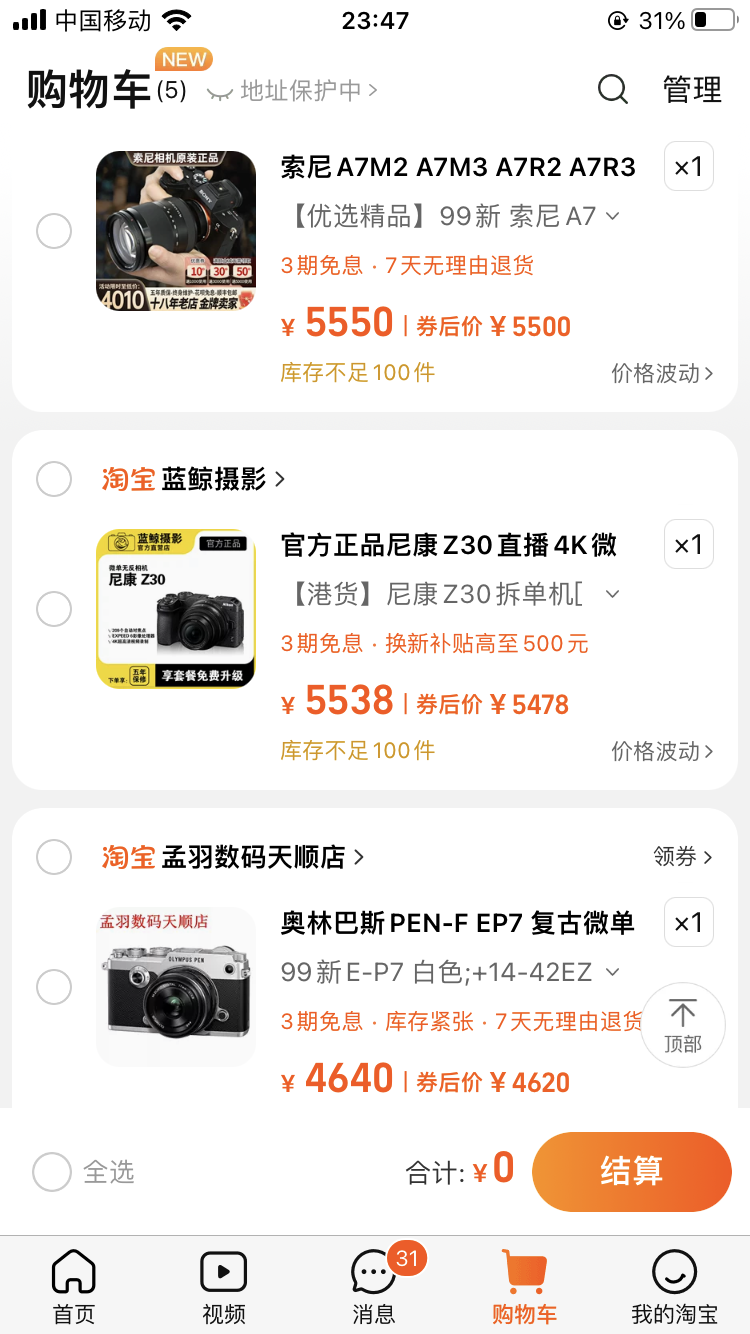Image resolution: width=750 pixels, height=1334 pixels.
Task: Open the 尼康 Z30 product image
Action: [x=176, y=609]
